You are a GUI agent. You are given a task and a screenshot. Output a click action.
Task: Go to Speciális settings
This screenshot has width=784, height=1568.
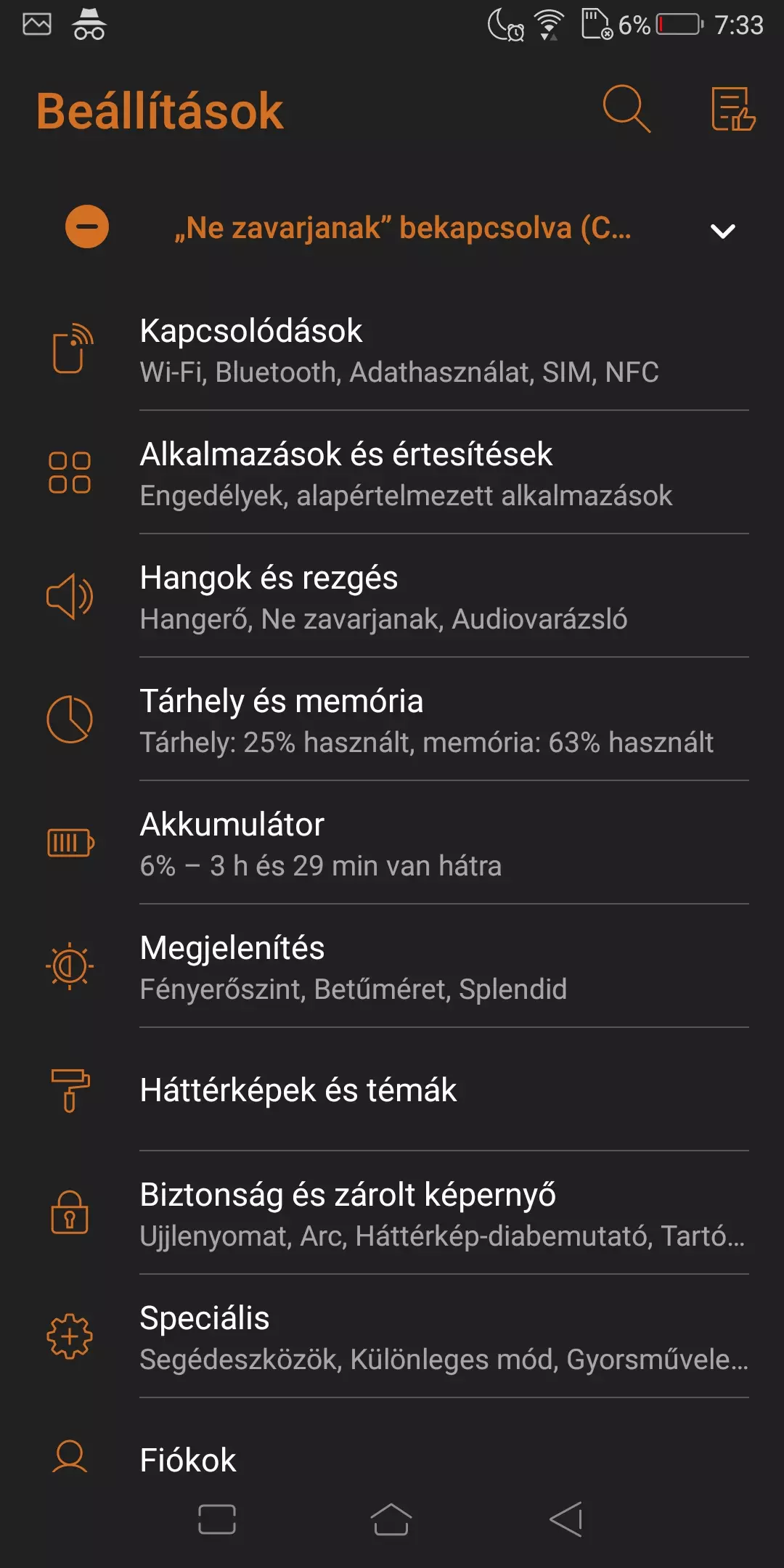pyautogui.click(x=392, y=1337)
